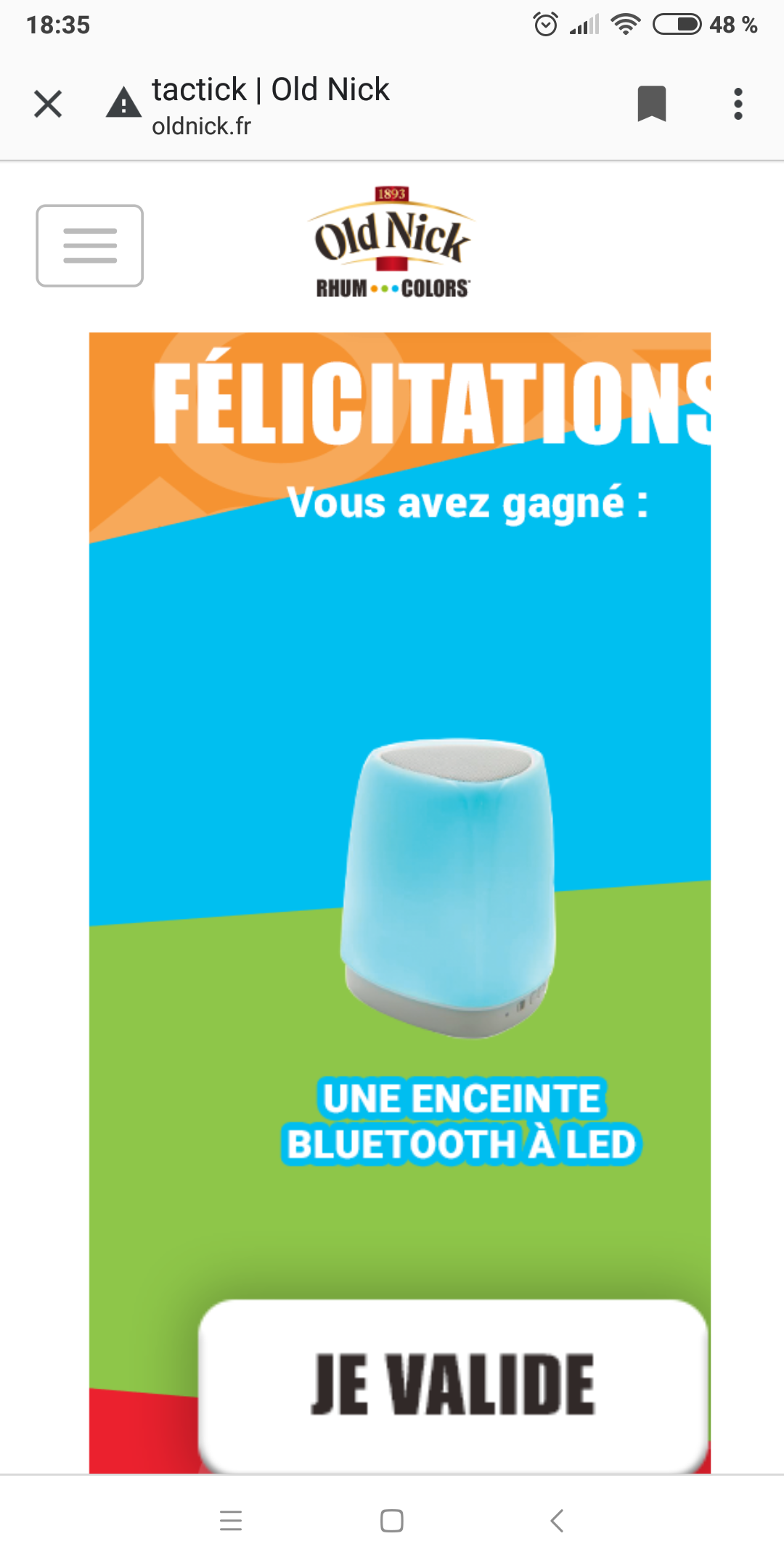784x1568 pixels.
Task: Close the browser tab with X
Action: tap(48, 104)
